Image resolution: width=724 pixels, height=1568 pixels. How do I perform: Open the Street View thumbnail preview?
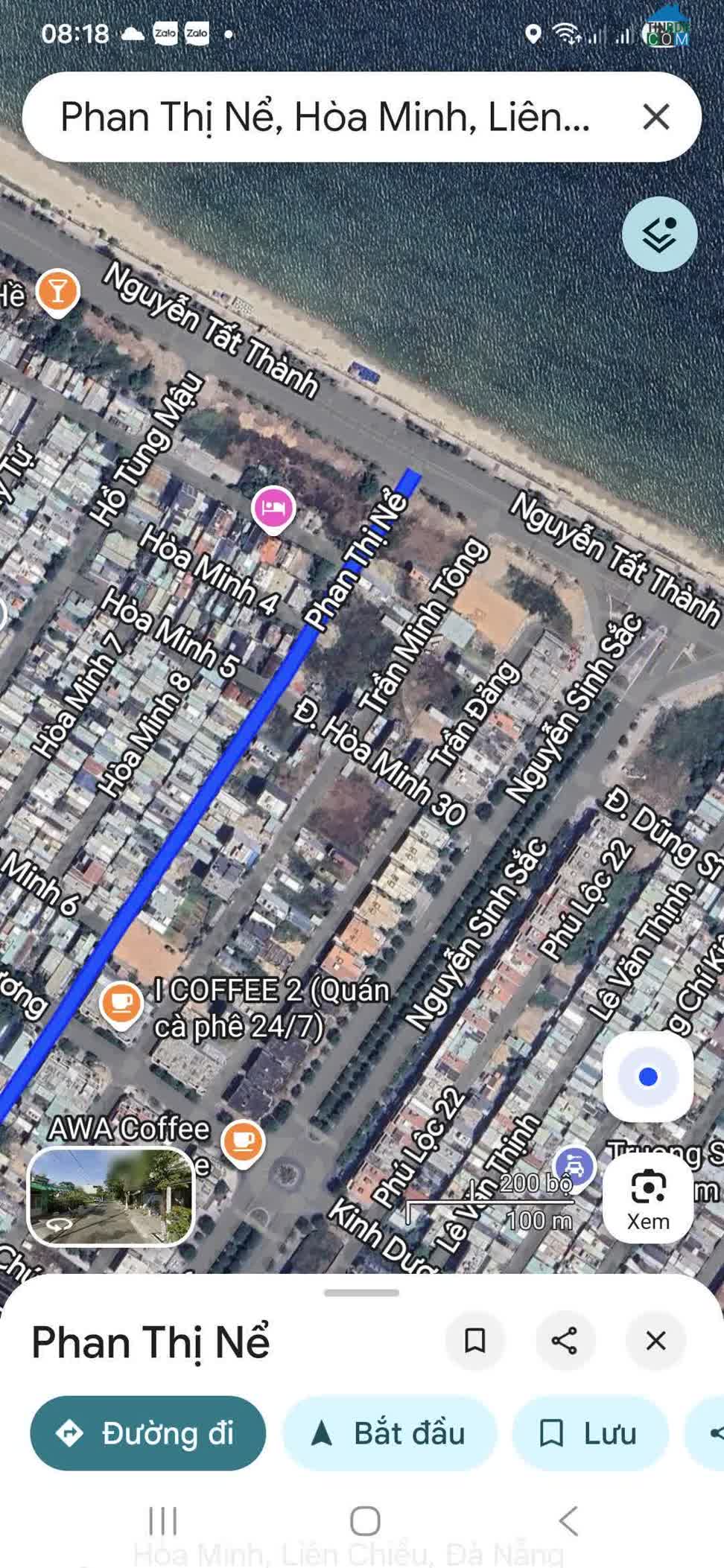[110, 1196]
